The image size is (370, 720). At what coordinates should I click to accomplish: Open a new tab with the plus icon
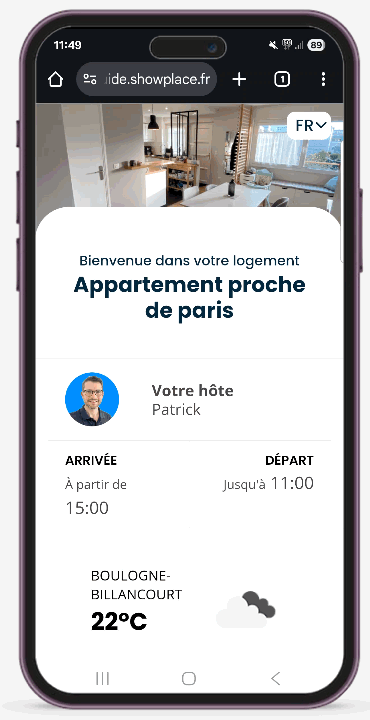(x=239, y=79)
